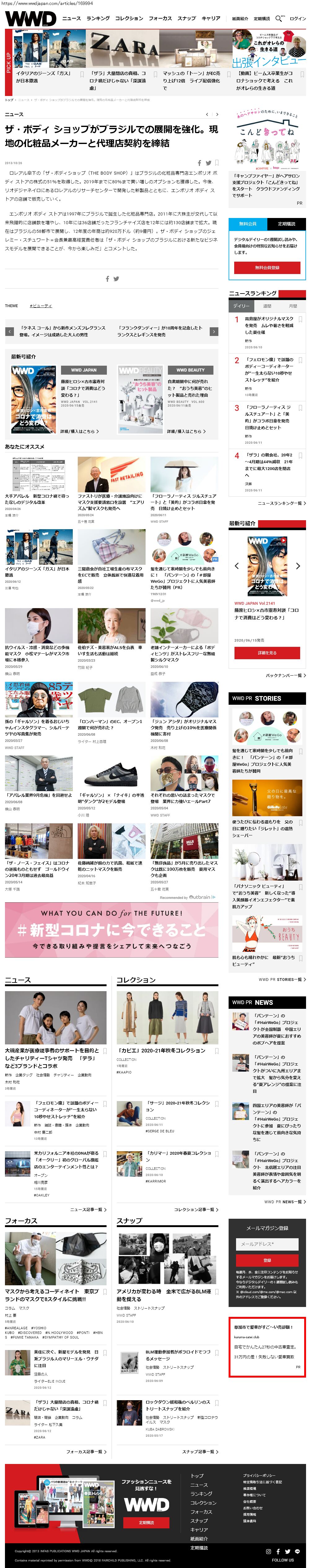The image size is (311, 1568).
Task: Tap the red 無料会員登録 button
Action: 267,267
